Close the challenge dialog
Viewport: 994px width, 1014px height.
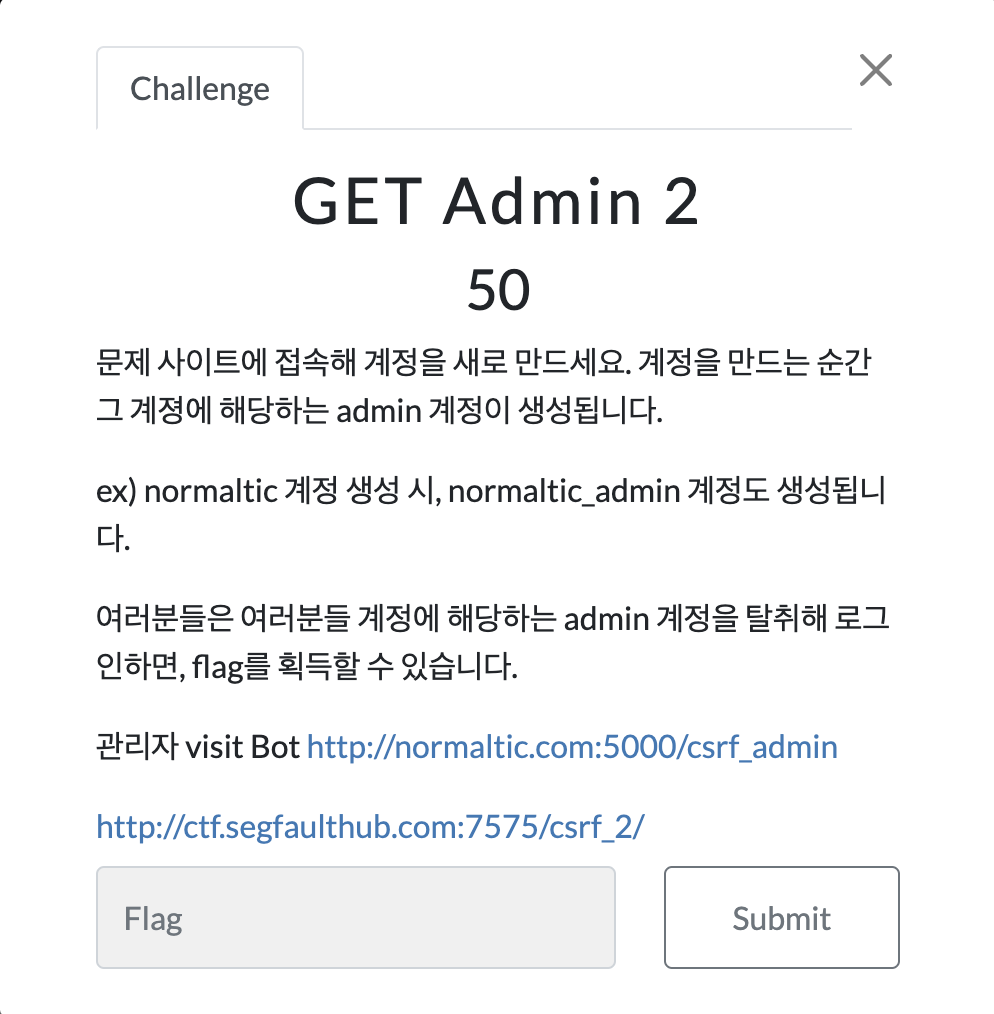click(x=875, y=71)
